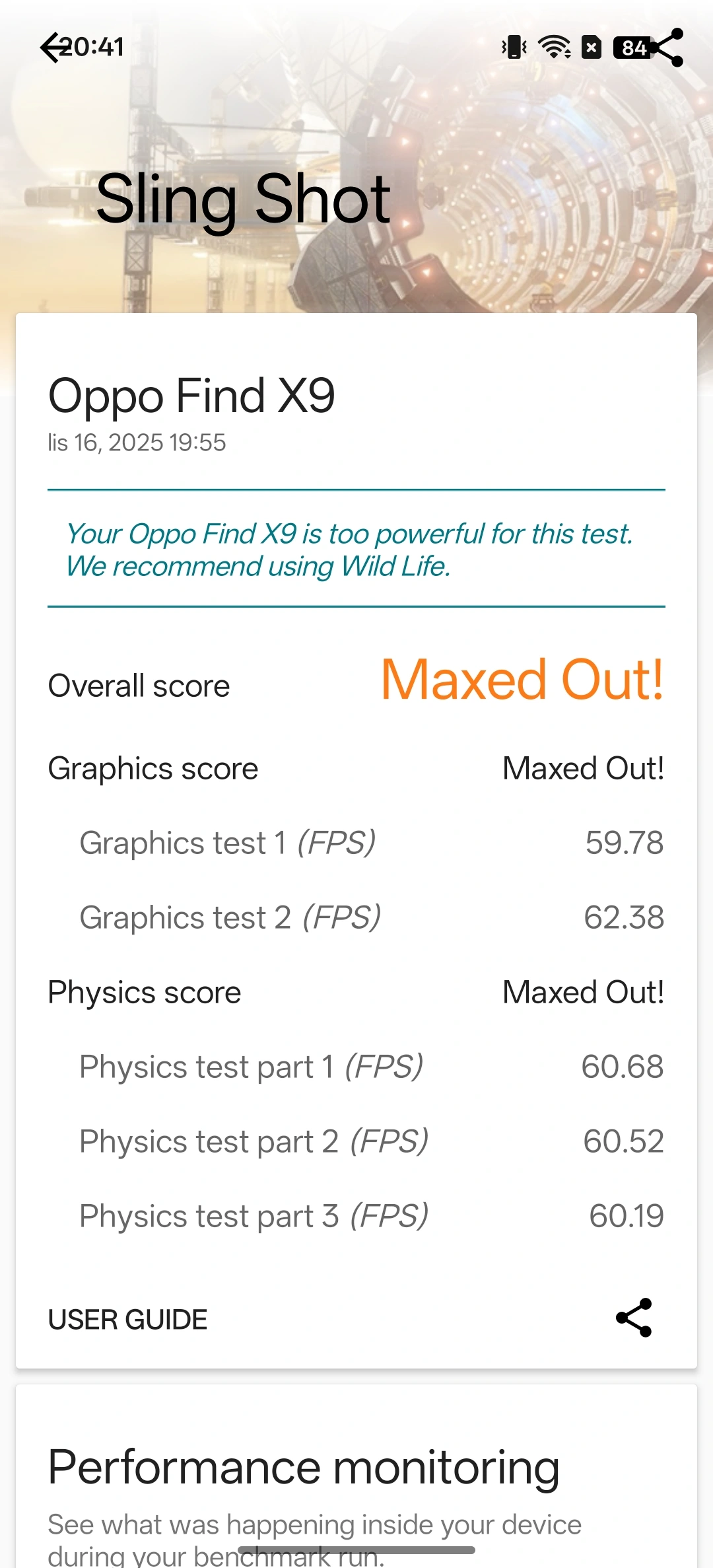This screenshot has width=713, height=1568.
Task: Share the result from the top bar
Action: 667,48
